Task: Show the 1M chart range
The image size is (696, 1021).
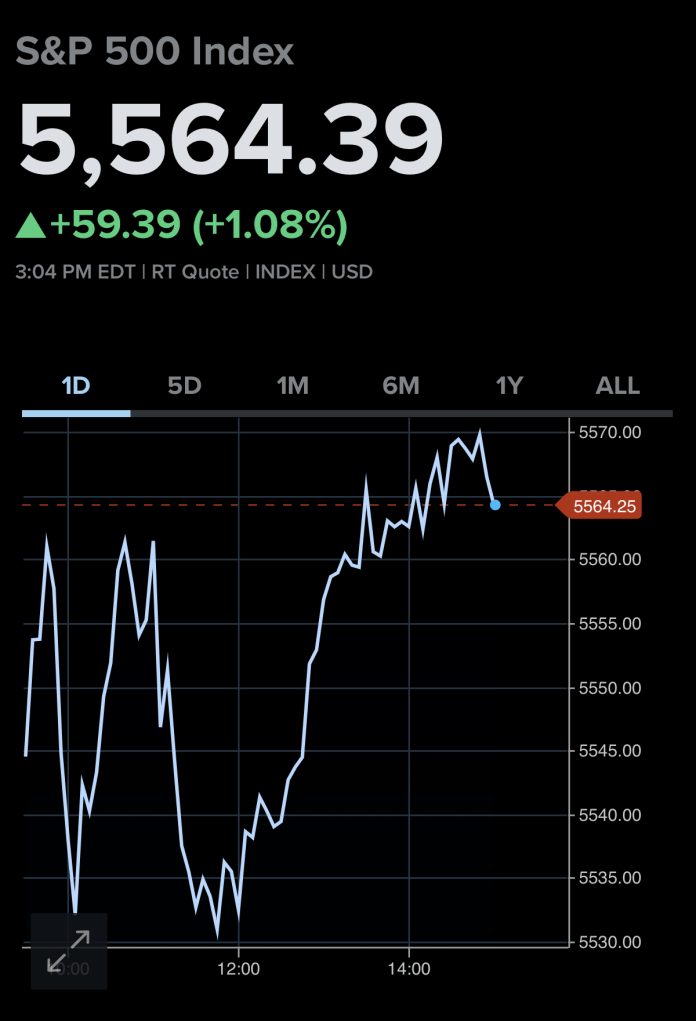Action: 292,386
